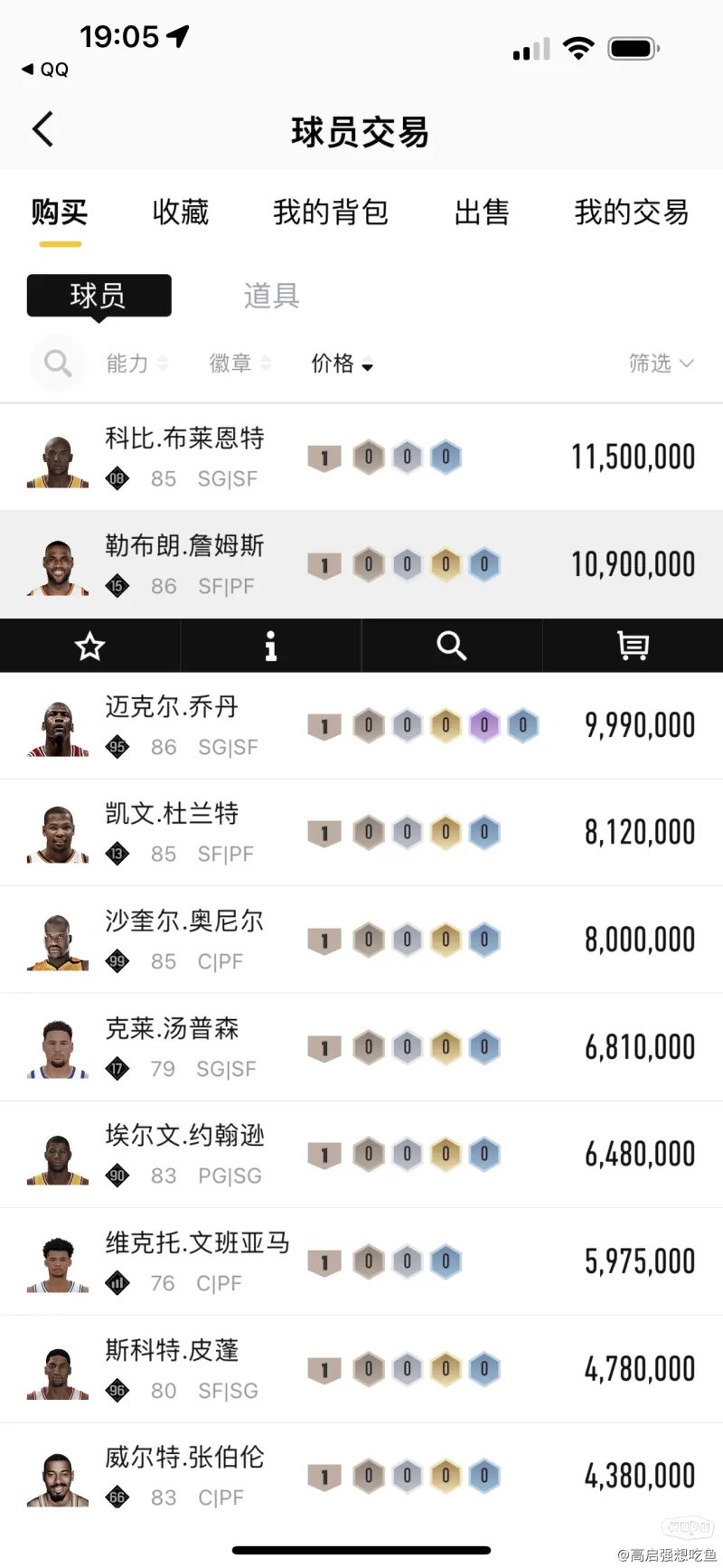Switch to the 收藏 tab

[181, 212]
